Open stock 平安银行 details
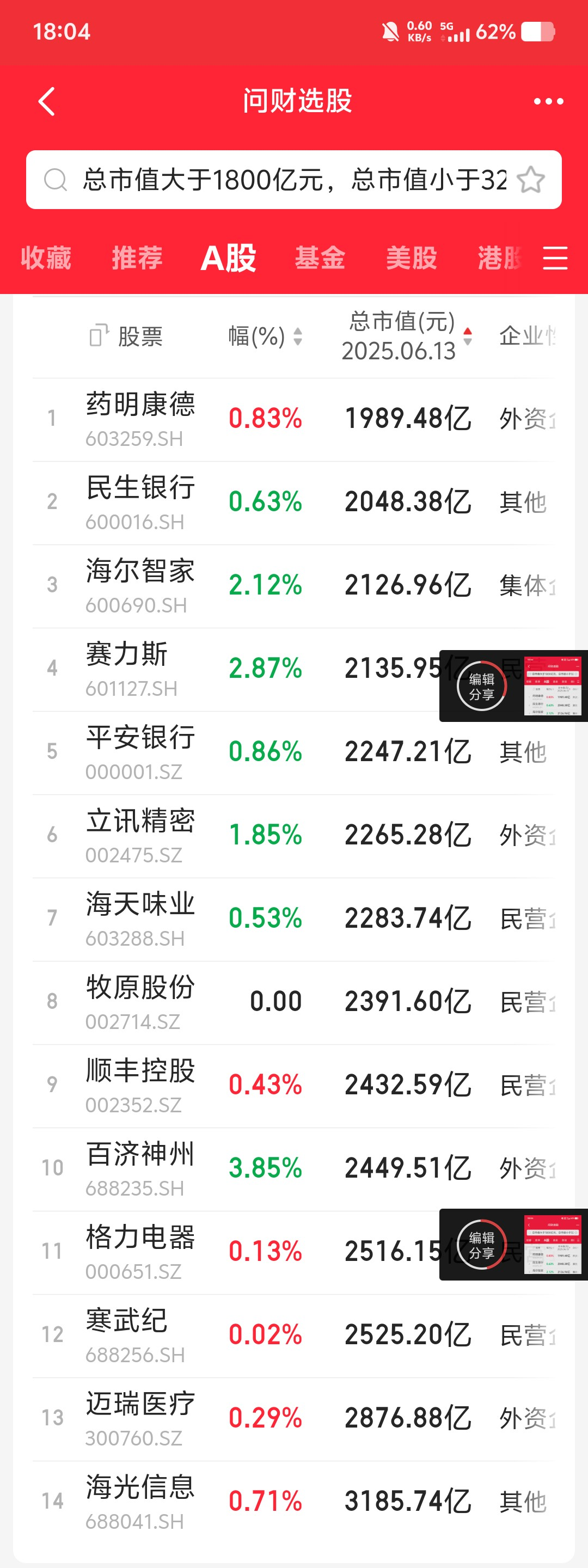 tap(140, 752)
